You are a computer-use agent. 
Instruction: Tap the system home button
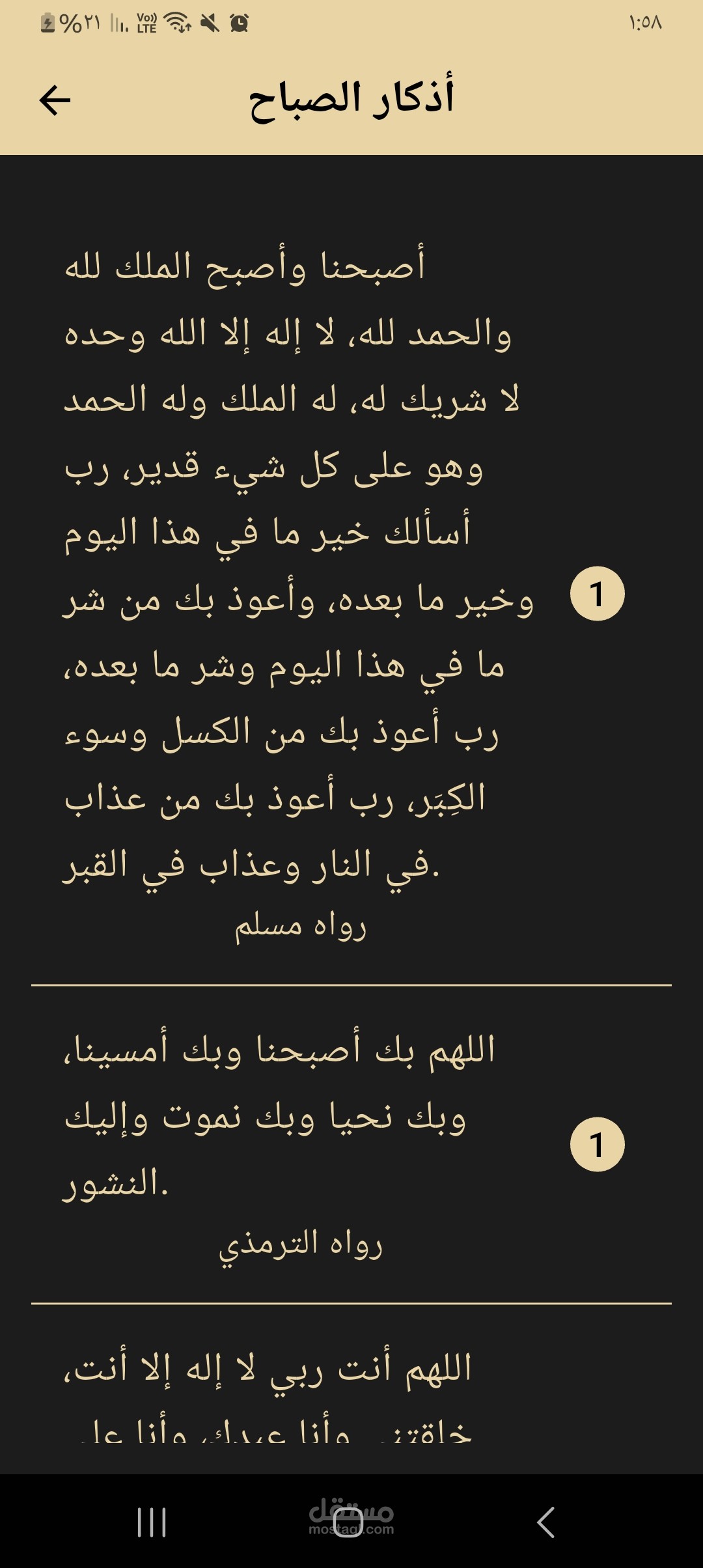click(x=348, y=1522)
